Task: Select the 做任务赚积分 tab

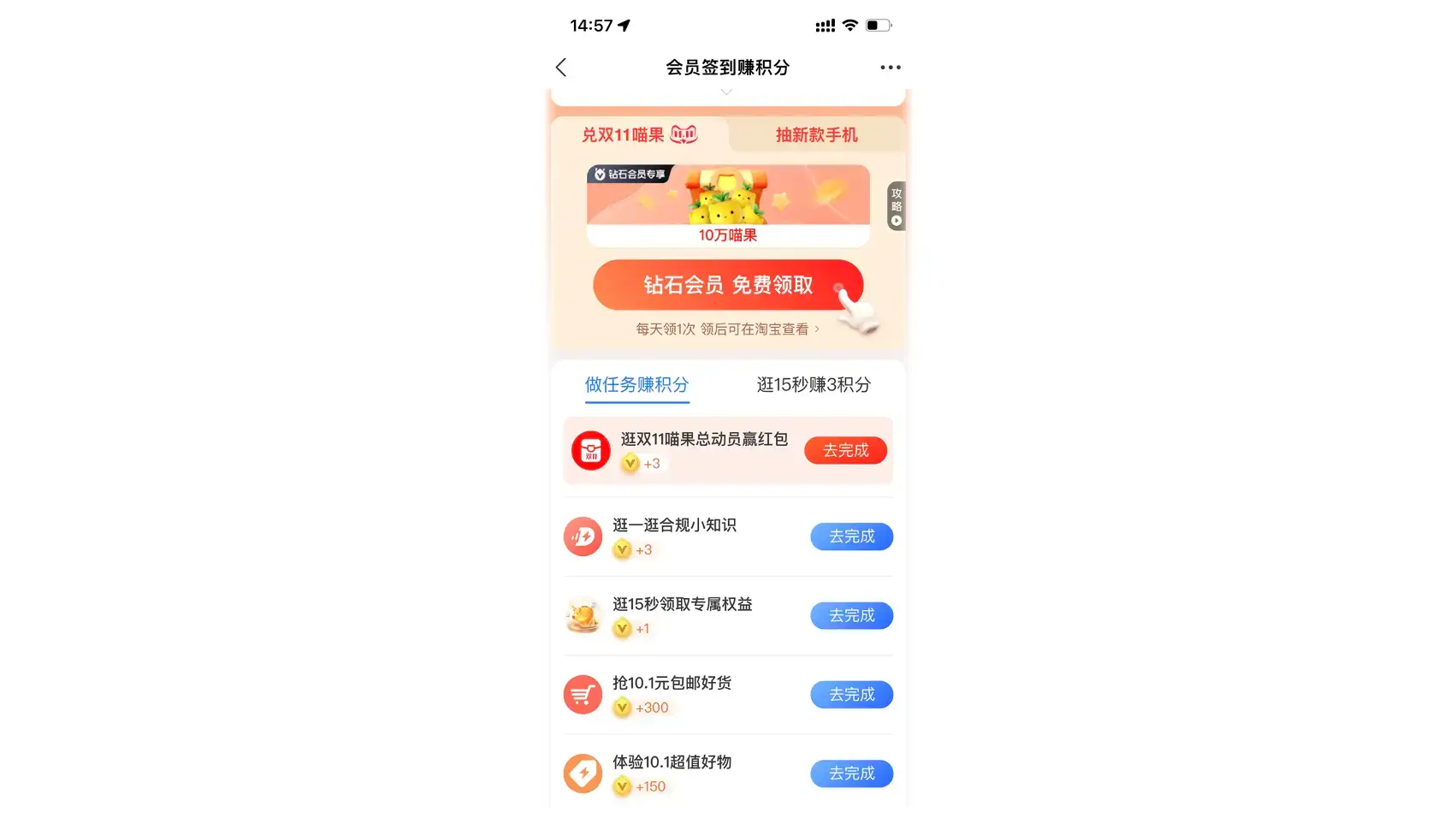Action: pos(636,385)
